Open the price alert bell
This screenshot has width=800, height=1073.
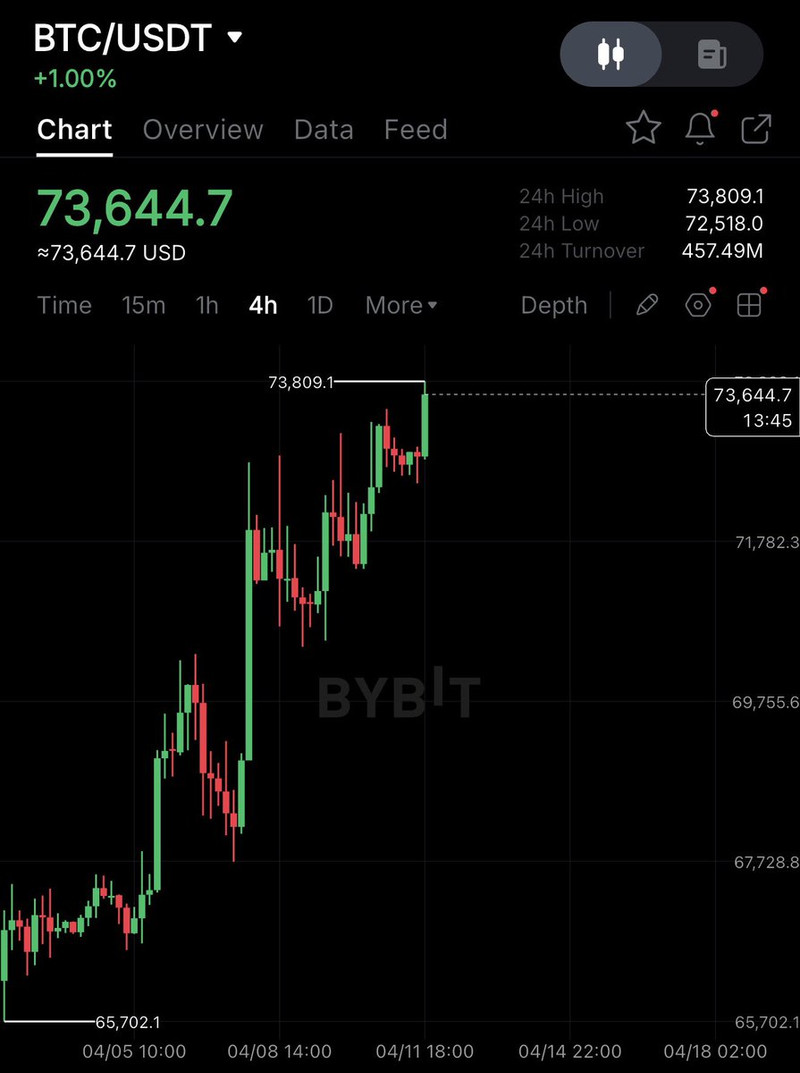click(700, 128)
